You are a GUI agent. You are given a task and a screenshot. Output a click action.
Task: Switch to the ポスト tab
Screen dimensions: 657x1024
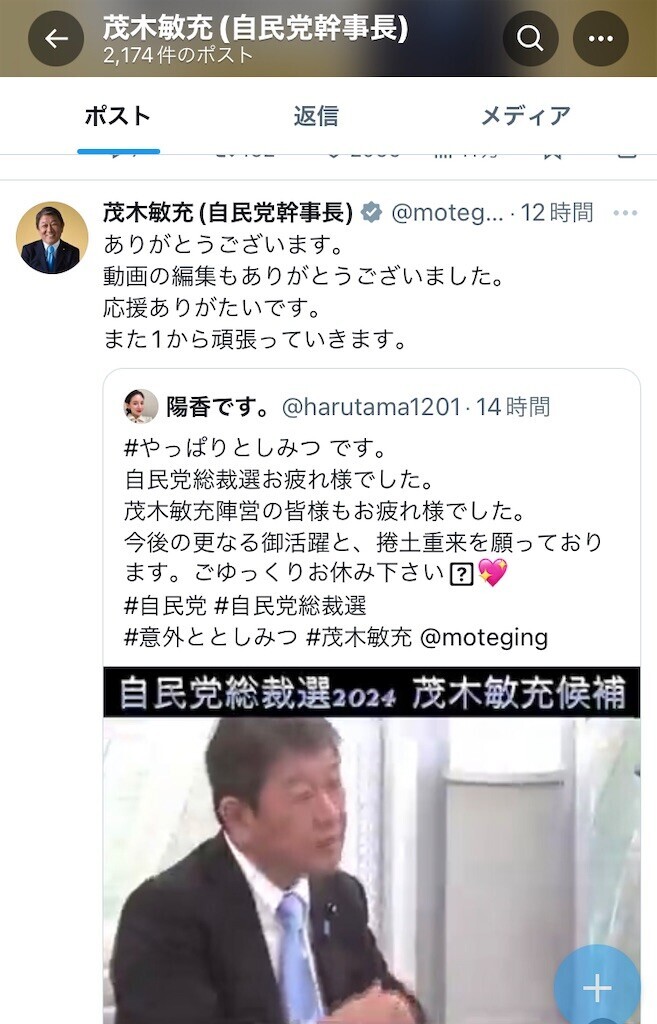point(117,116)
